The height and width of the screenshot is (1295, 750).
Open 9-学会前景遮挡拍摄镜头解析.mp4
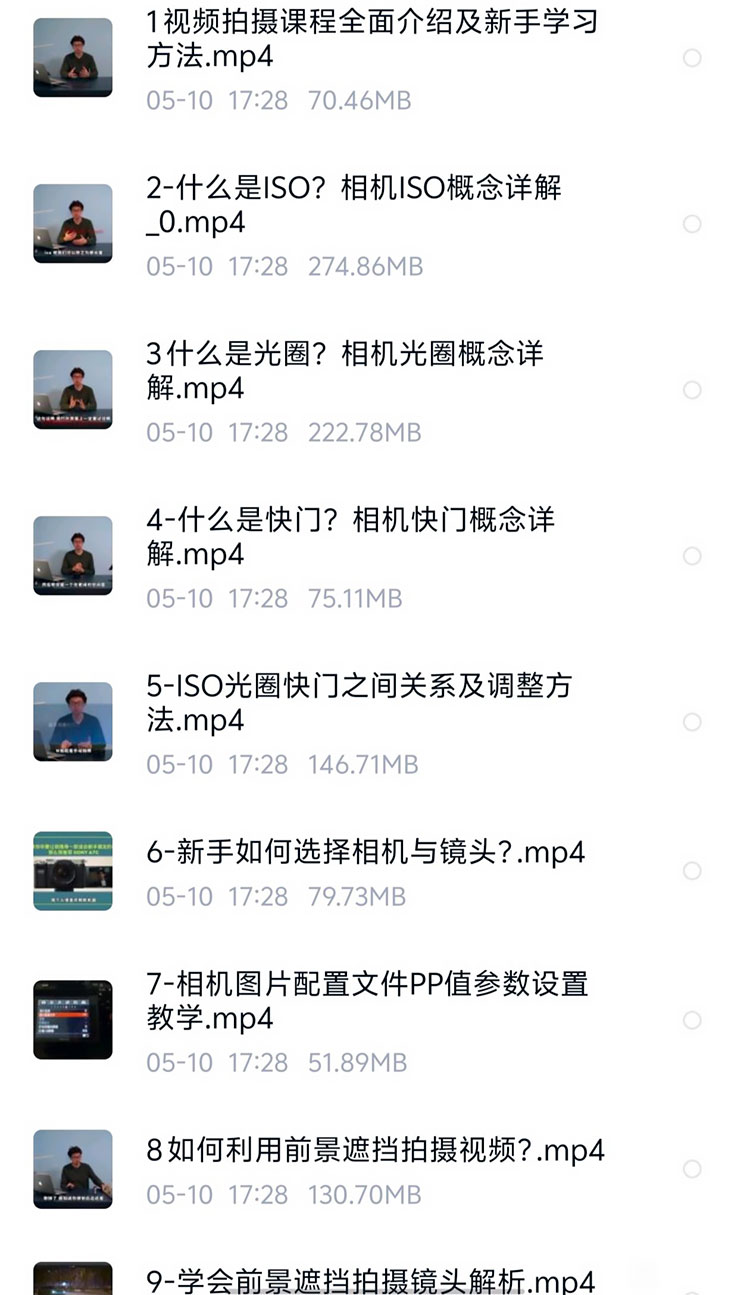370,1280
